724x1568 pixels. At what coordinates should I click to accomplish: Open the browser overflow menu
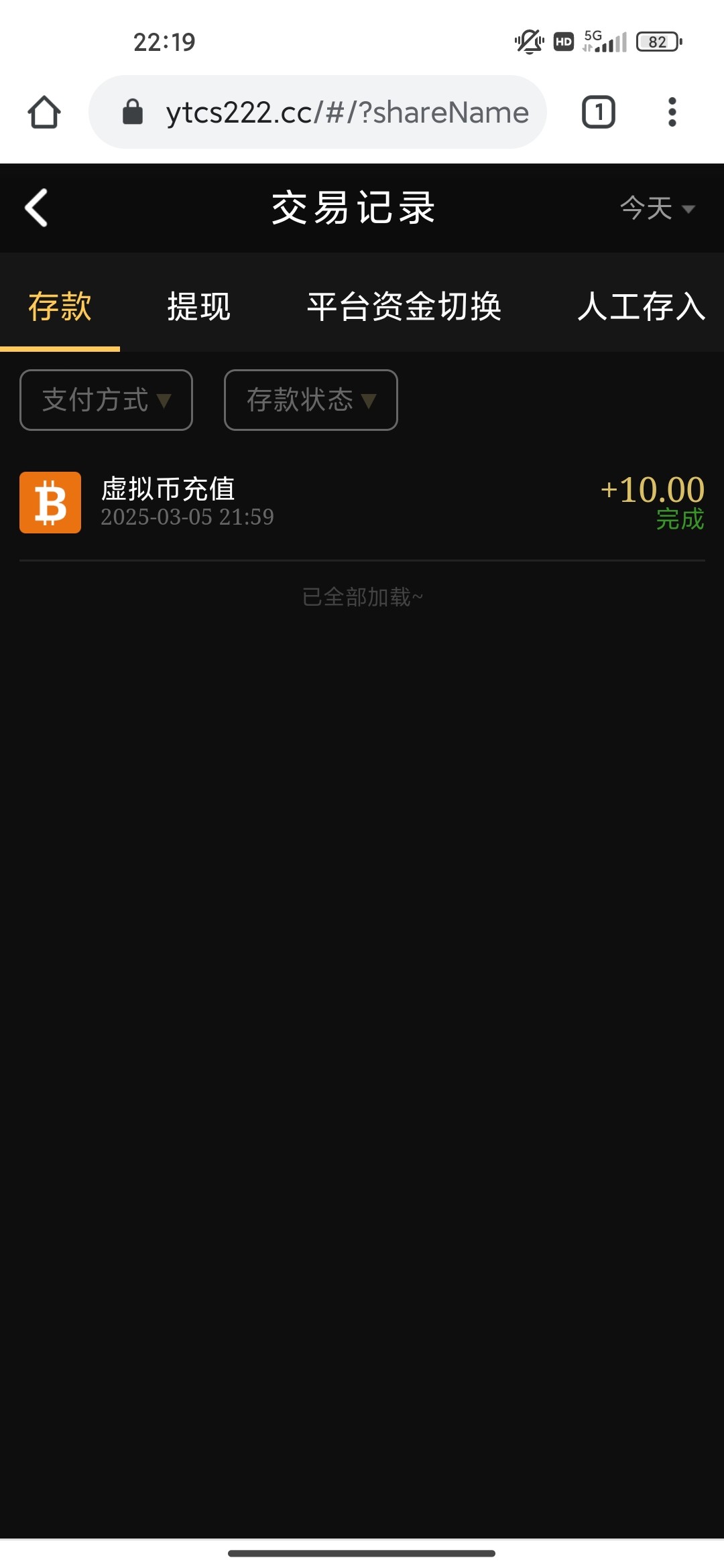[672, 112]
